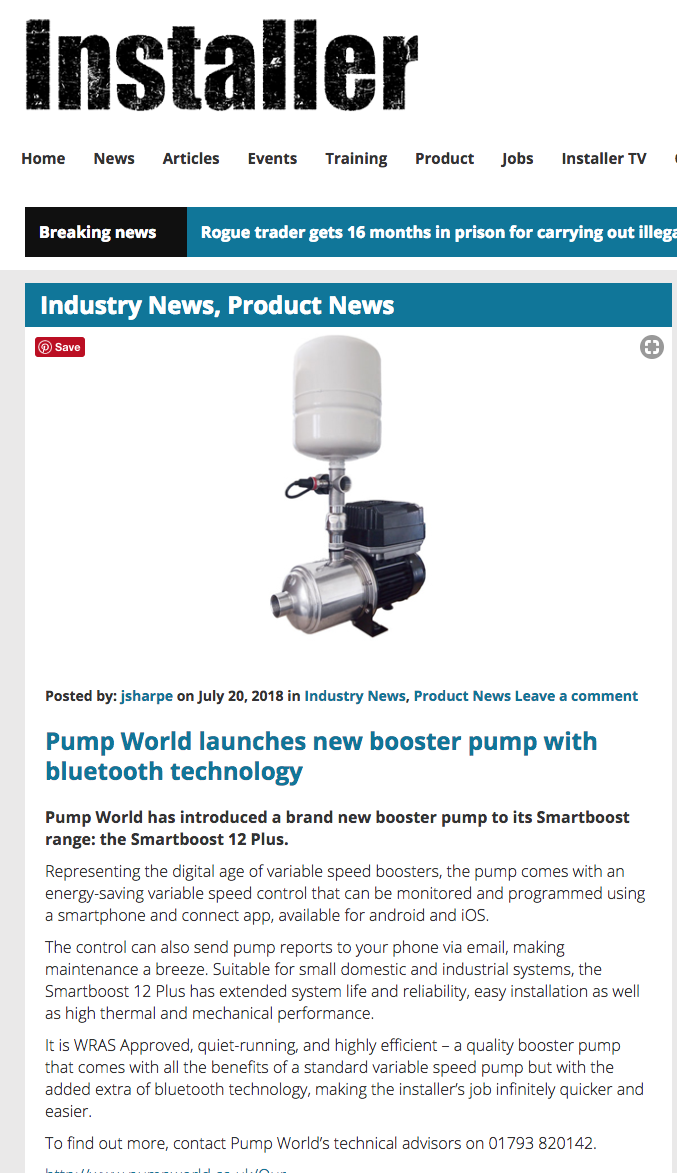Go to the Home menu item

(x=43, y=159)
